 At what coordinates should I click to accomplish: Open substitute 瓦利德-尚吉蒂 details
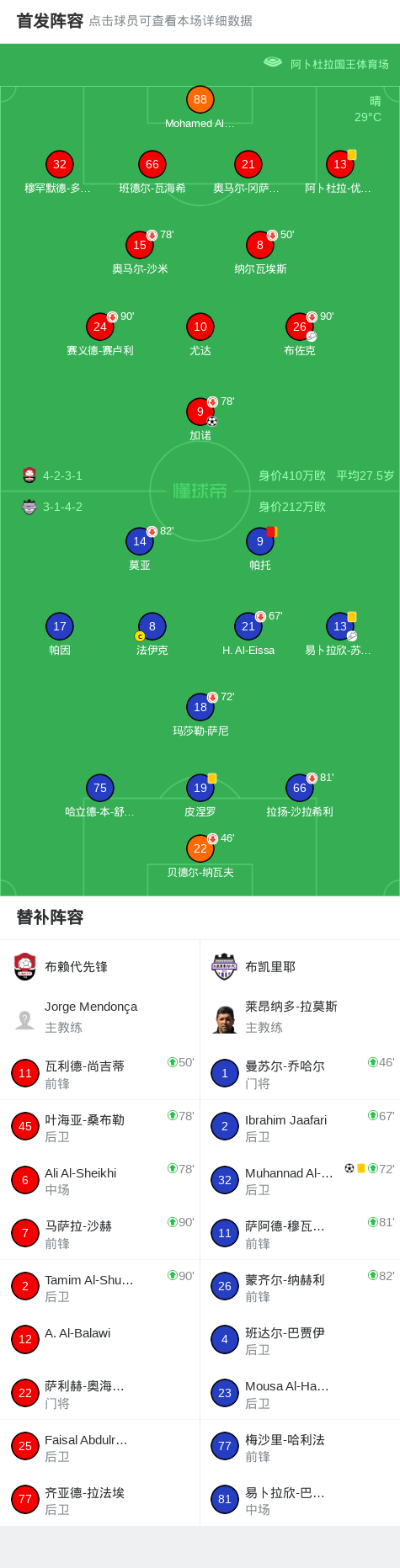point(100,1073)
